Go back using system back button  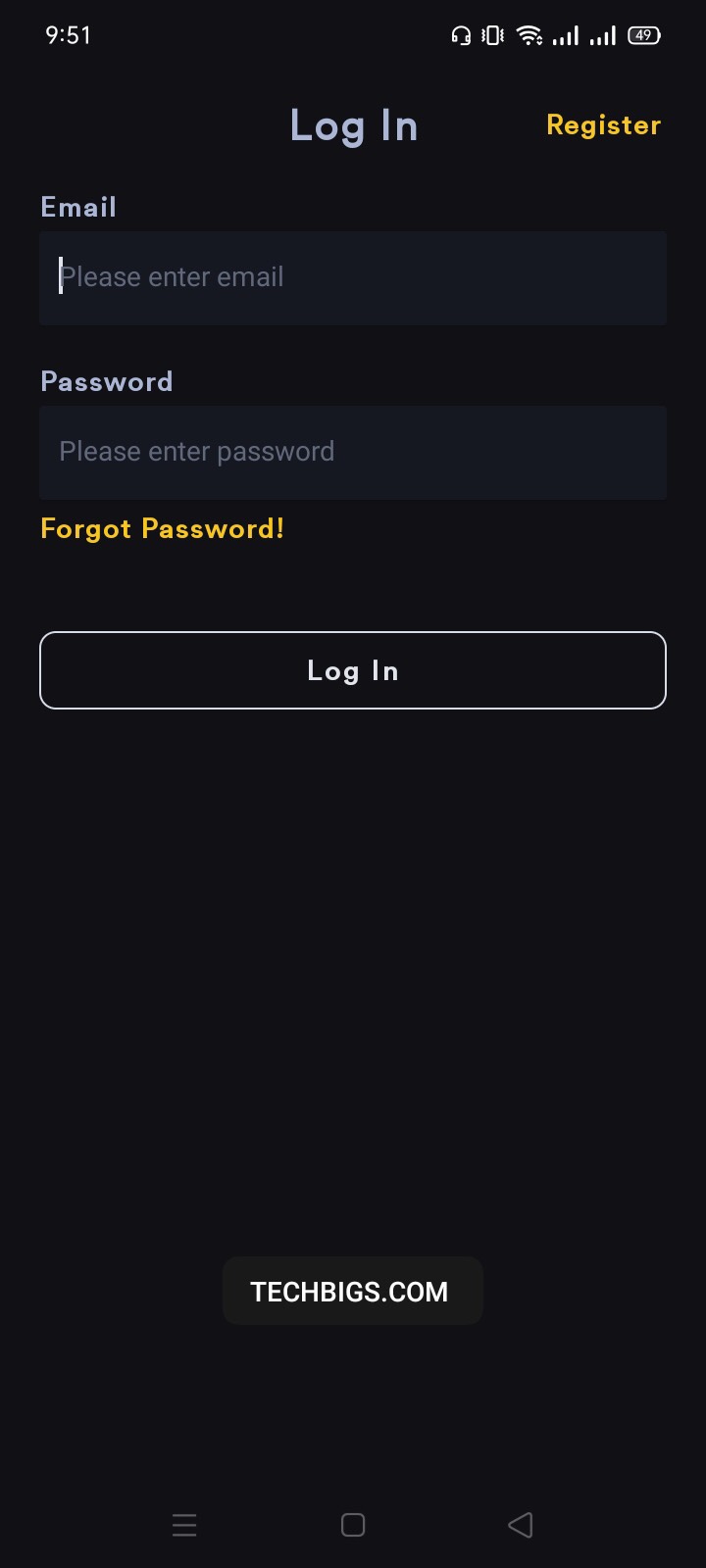521,1525
